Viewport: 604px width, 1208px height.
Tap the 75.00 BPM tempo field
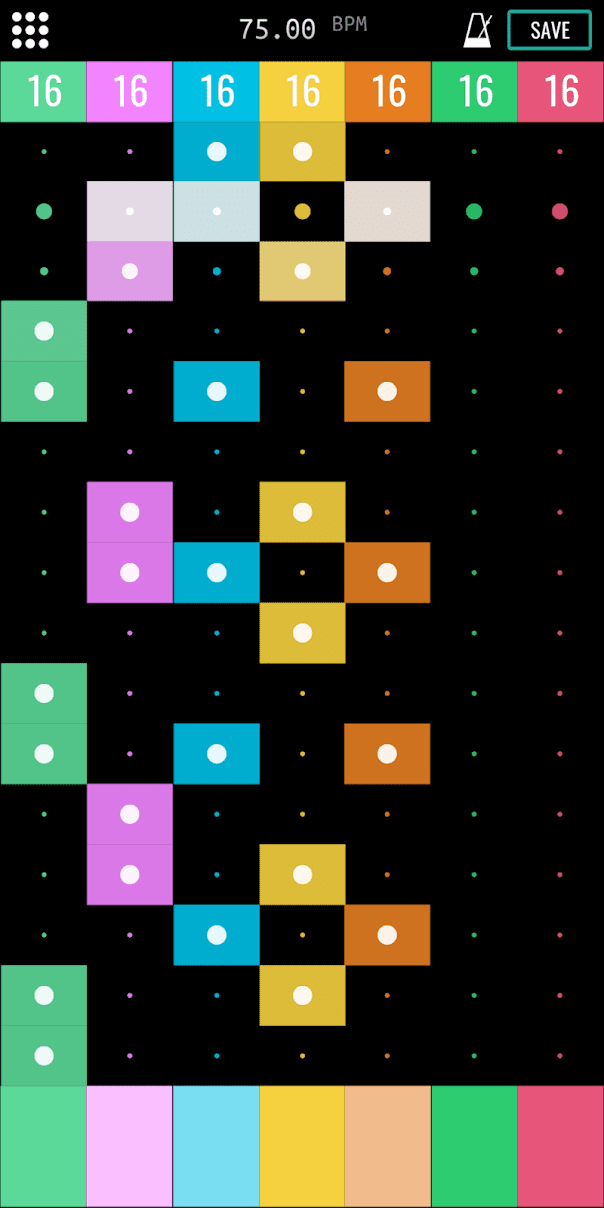(300, 29)
